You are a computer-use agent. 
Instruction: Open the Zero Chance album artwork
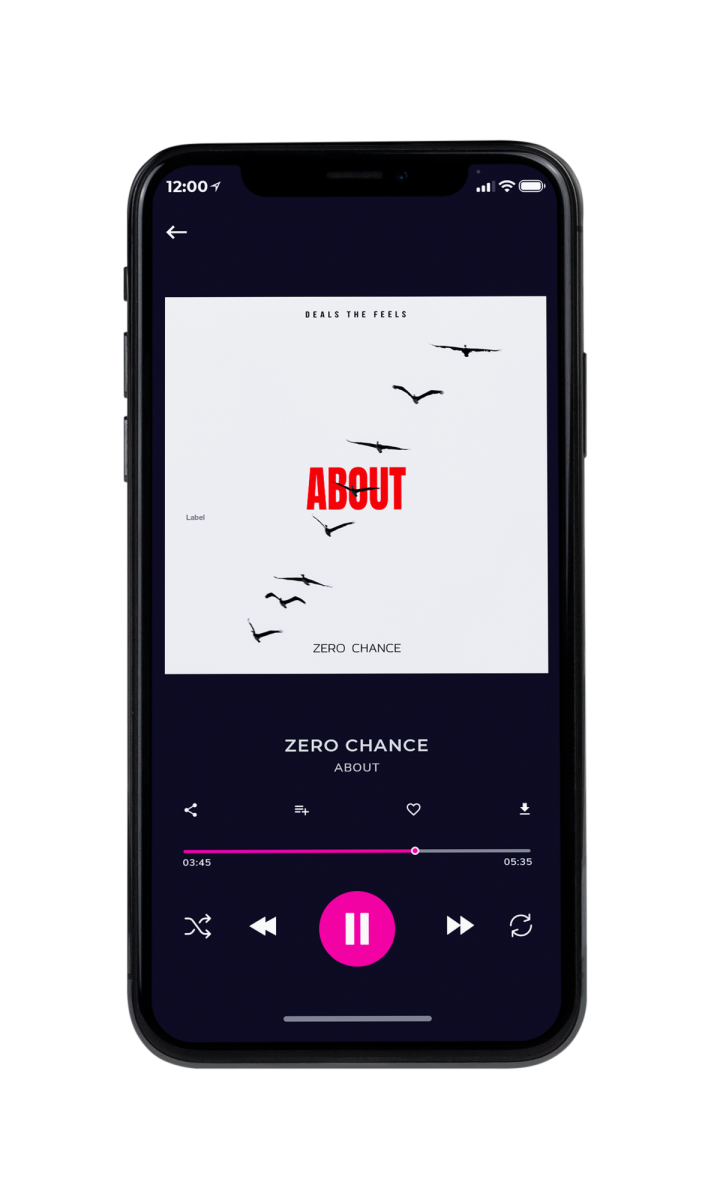point(356,485)
